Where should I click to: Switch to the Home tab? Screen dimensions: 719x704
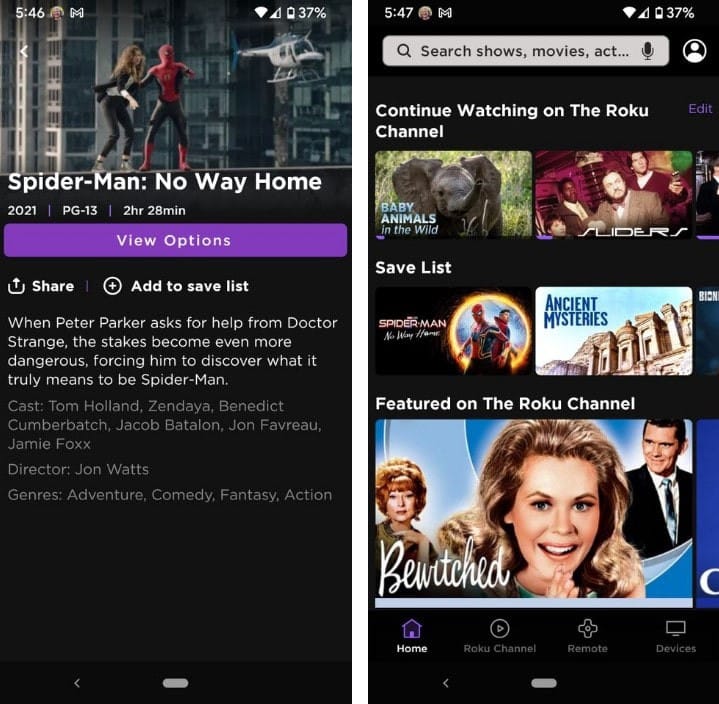[411, 636]
